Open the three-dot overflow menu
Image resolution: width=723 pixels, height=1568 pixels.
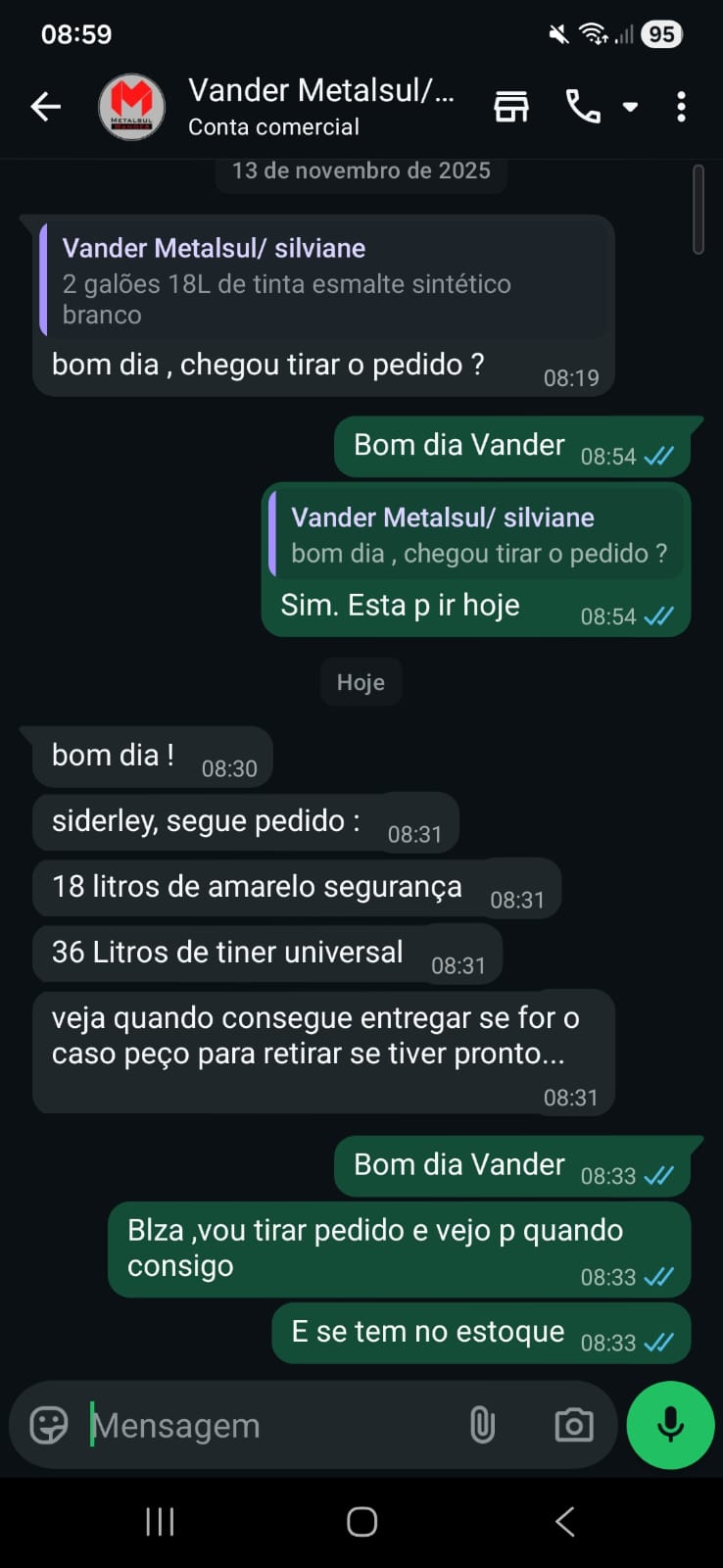(x=682, y=107)
